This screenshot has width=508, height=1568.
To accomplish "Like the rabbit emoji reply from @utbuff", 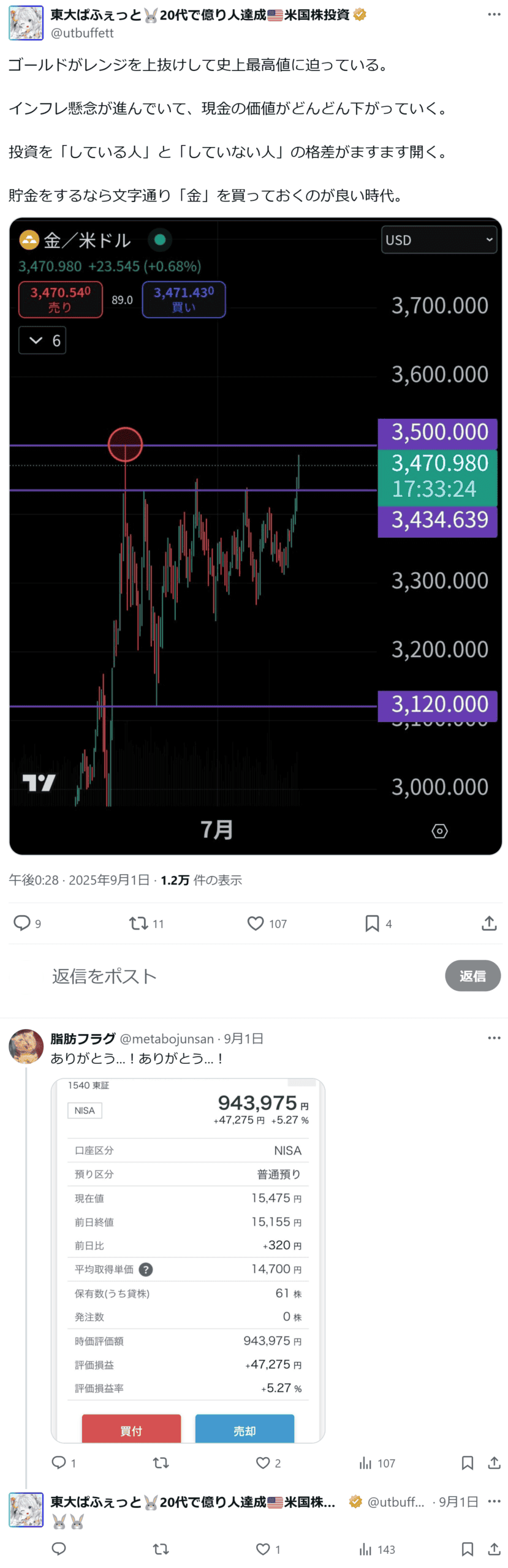I will (x=263, y=1549).
